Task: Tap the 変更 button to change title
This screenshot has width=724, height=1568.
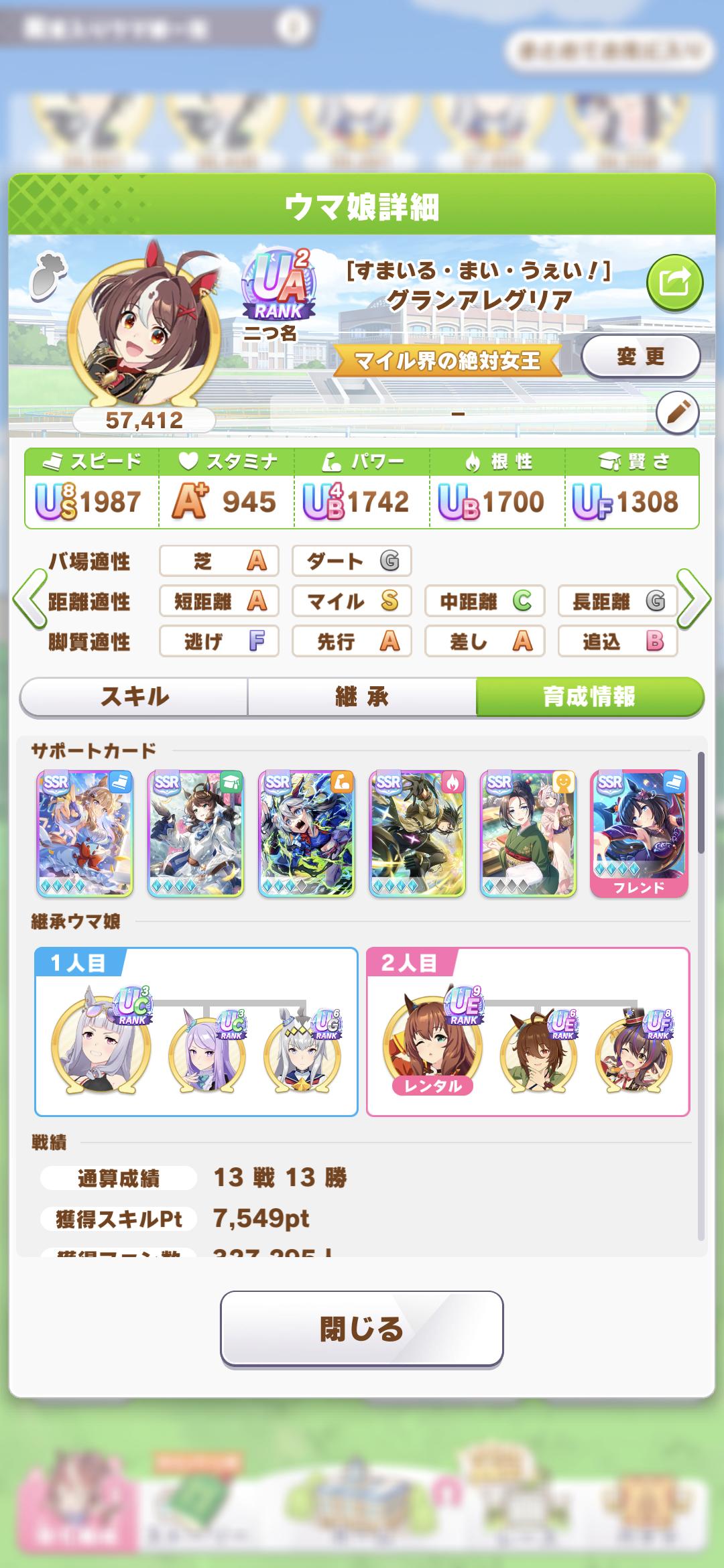Action: (640, 357)
